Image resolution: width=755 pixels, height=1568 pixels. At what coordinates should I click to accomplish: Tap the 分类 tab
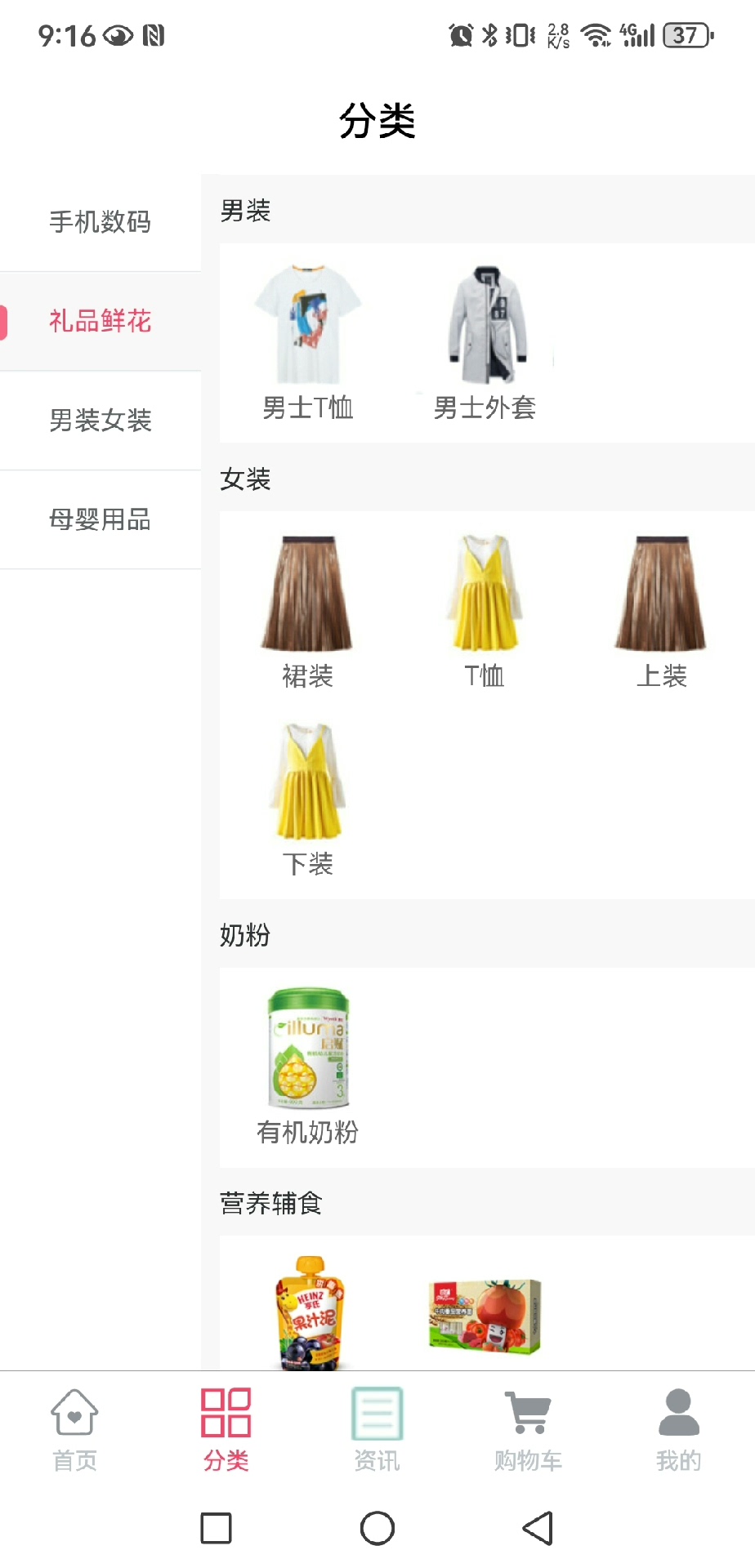(x=226, y=1430)
